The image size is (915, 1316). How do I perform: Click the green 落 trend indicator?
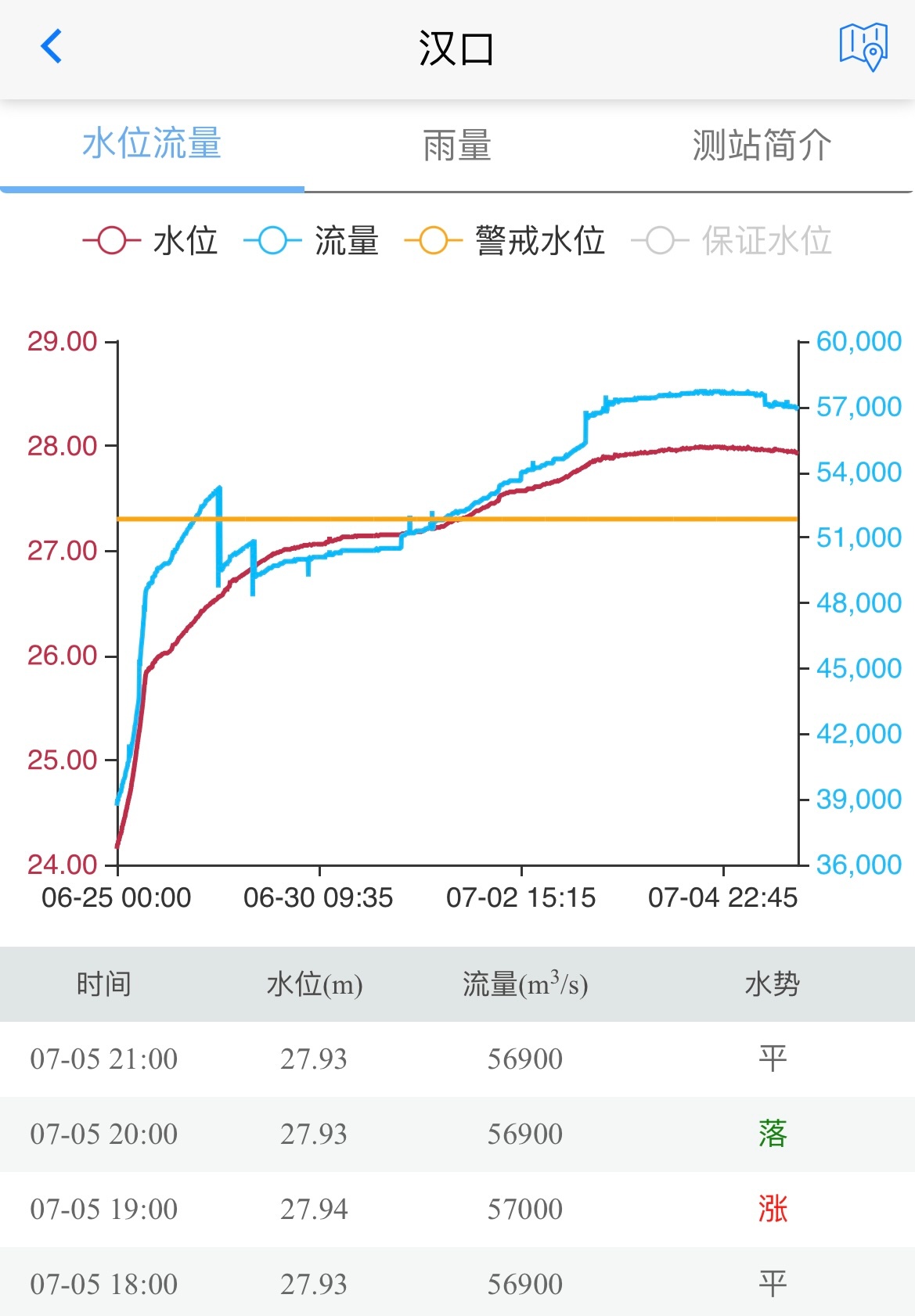click(773, 1133)
